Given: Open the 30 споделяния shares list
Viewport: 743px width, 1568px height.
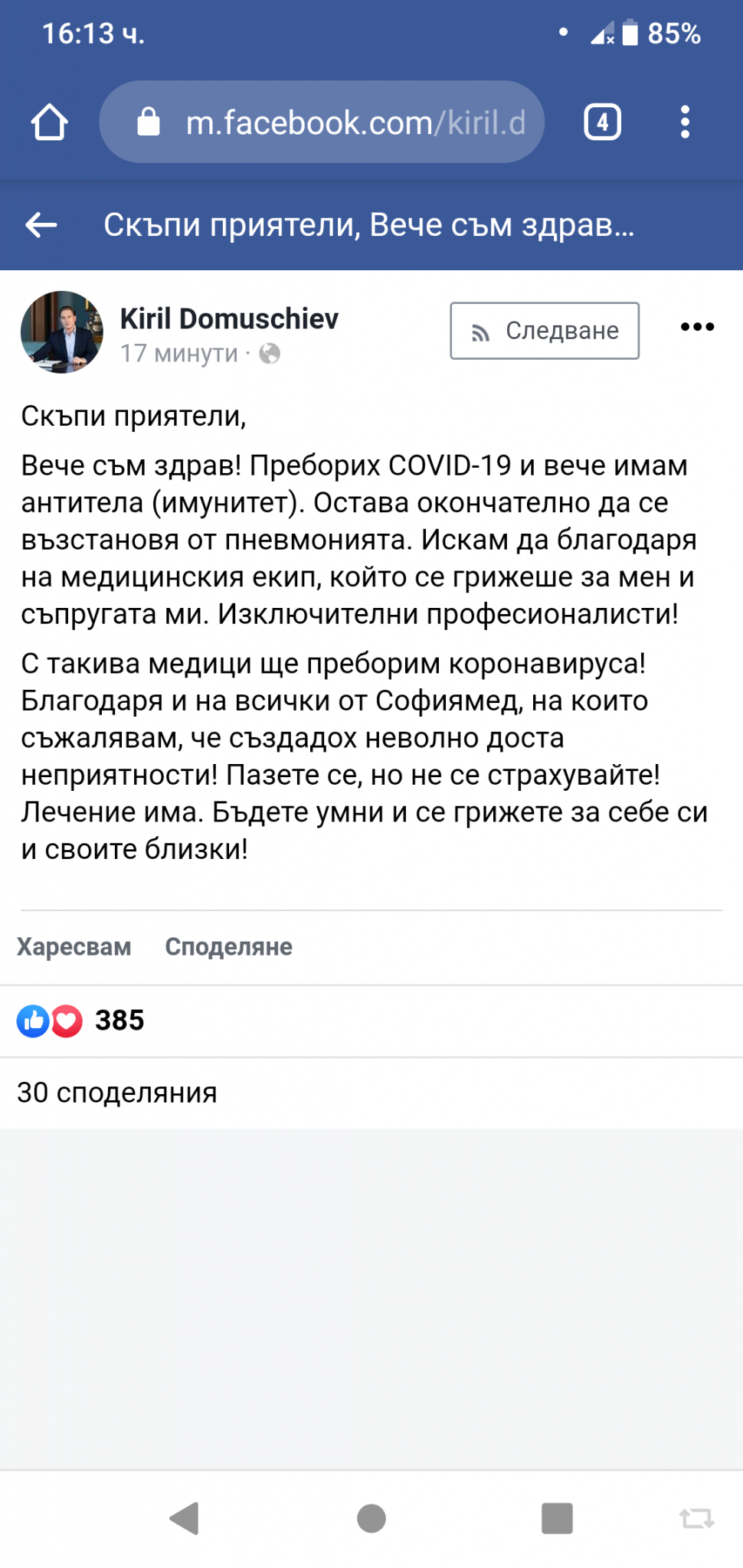Looking at the screenshot, I should [x=117, y=1093].
